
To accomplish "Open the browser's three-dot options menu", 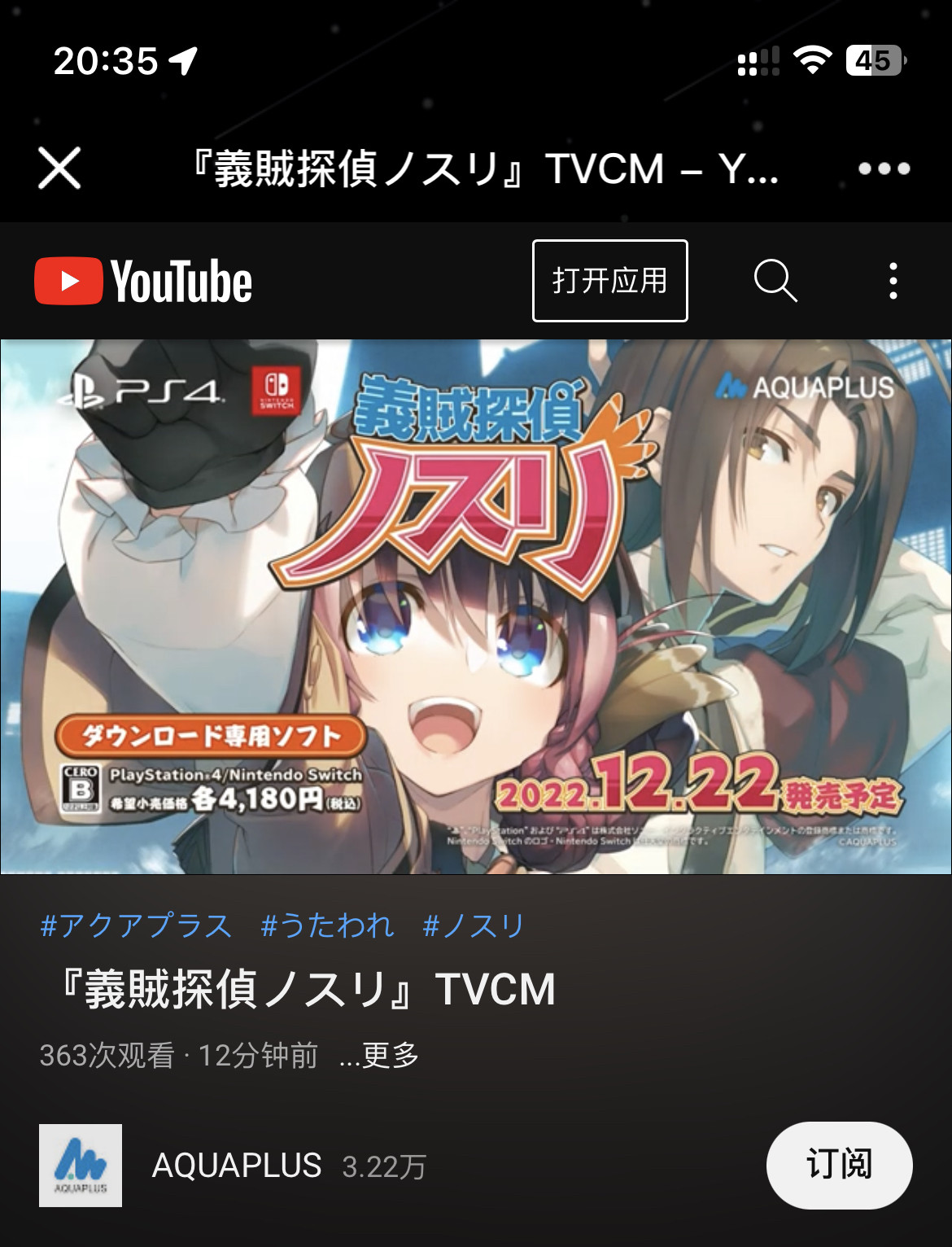I will click(884, 168).
